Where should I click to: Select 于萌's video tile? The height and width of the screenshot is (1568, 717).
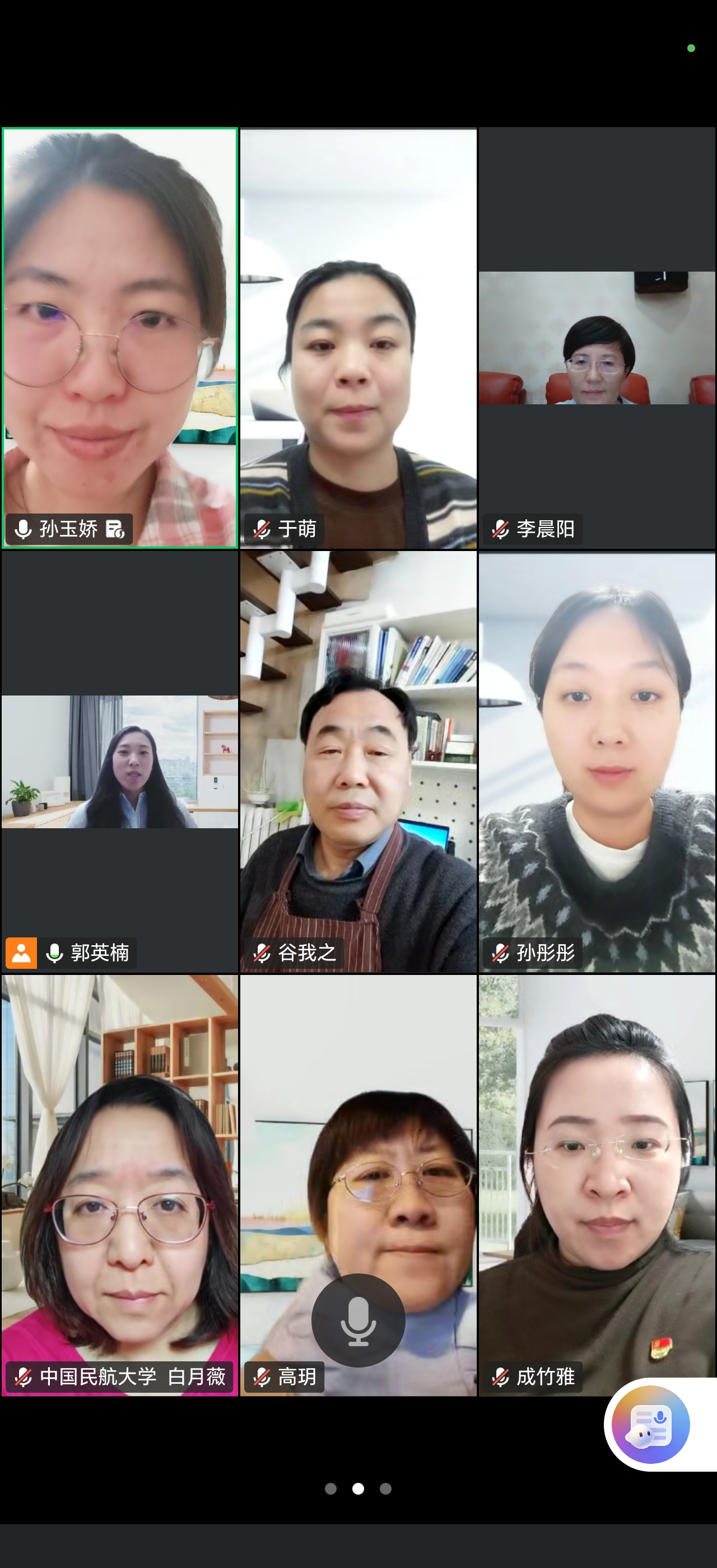tap(358, 338)
